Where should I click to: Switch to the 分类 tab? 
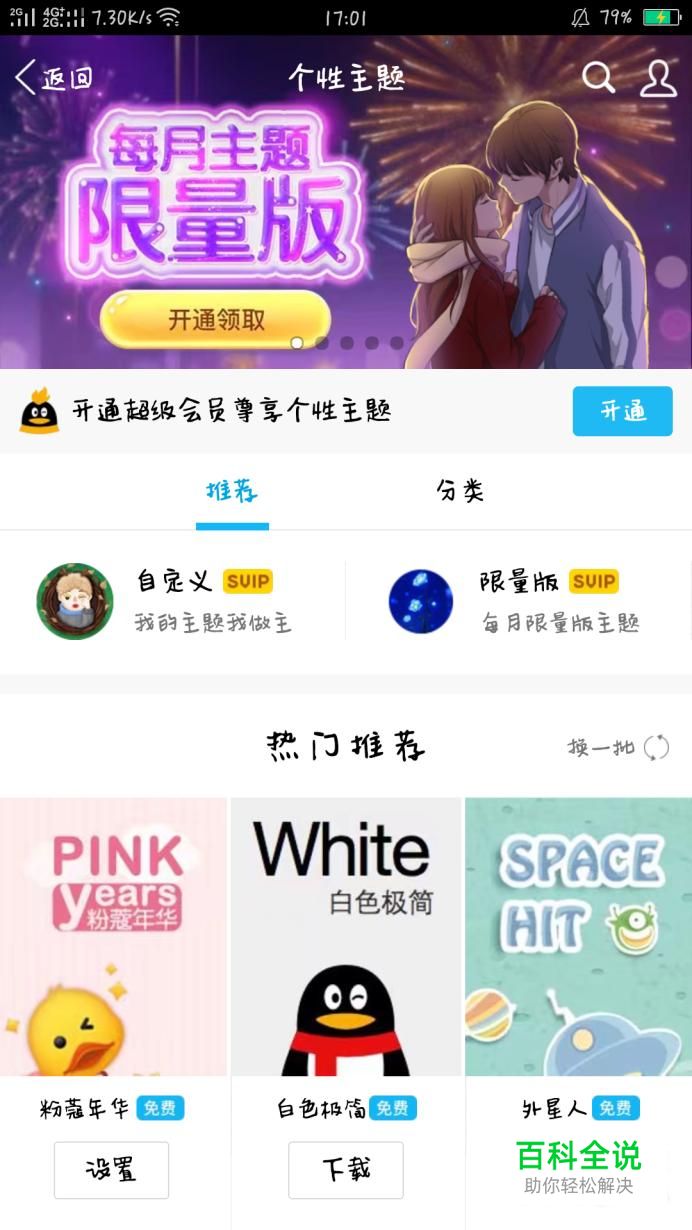(x=460, y=491)
